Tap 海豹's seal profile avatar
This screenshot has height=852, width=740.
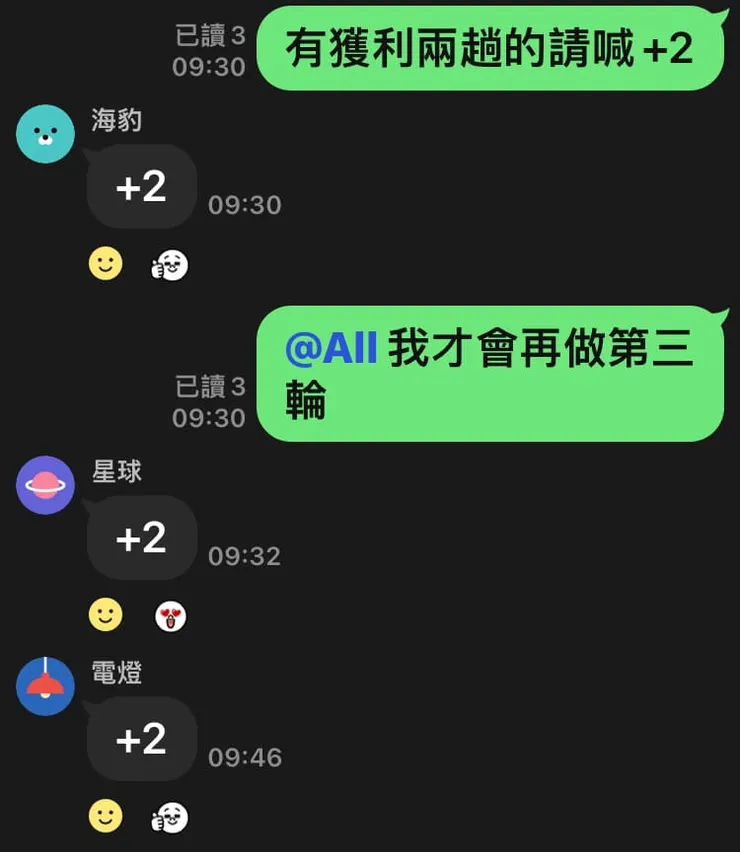coord(44,132)
